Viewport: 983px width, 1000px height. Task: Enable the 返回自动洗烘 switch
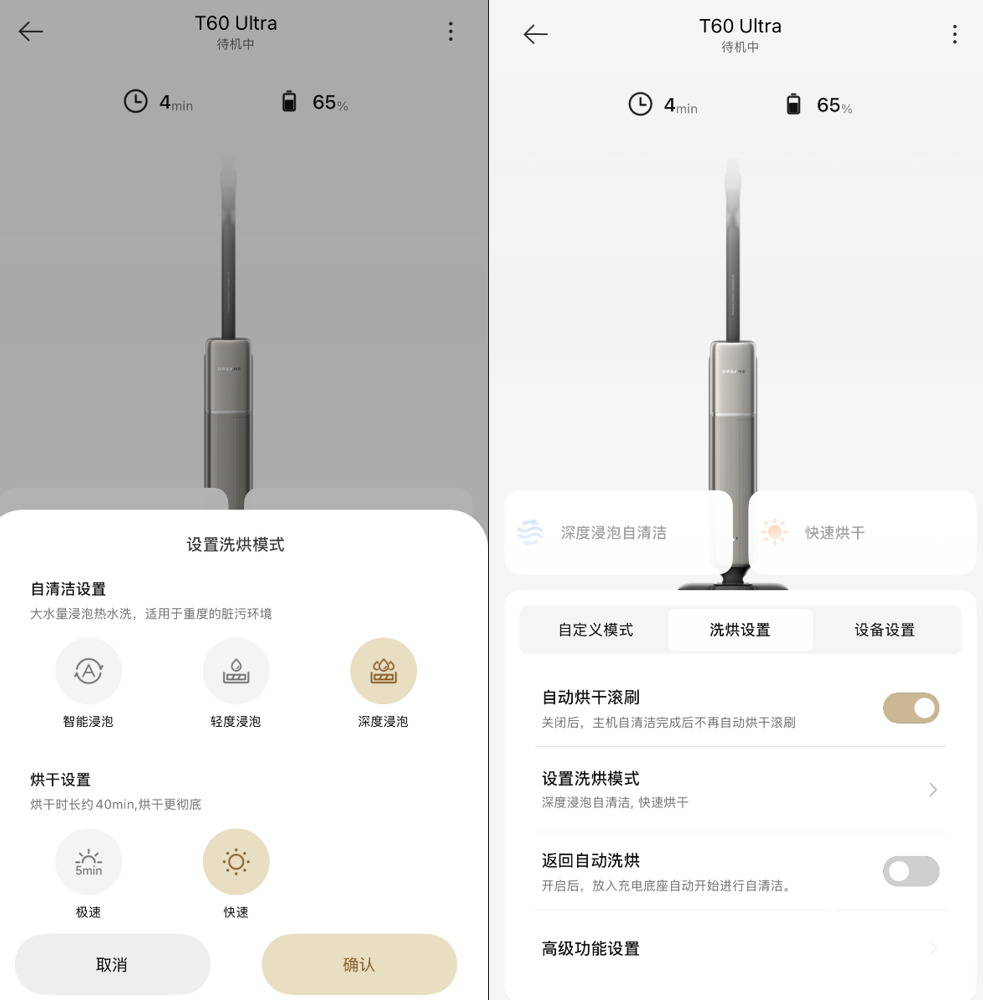click(910, 871)
